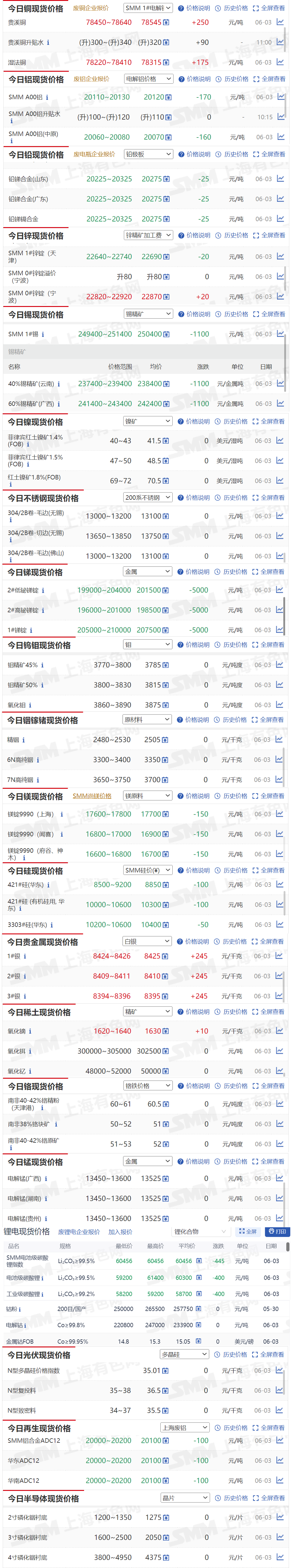The image size is (292, 1568).
Task: Expand the 200系不锈钢 dropdown
Action: 147,497
